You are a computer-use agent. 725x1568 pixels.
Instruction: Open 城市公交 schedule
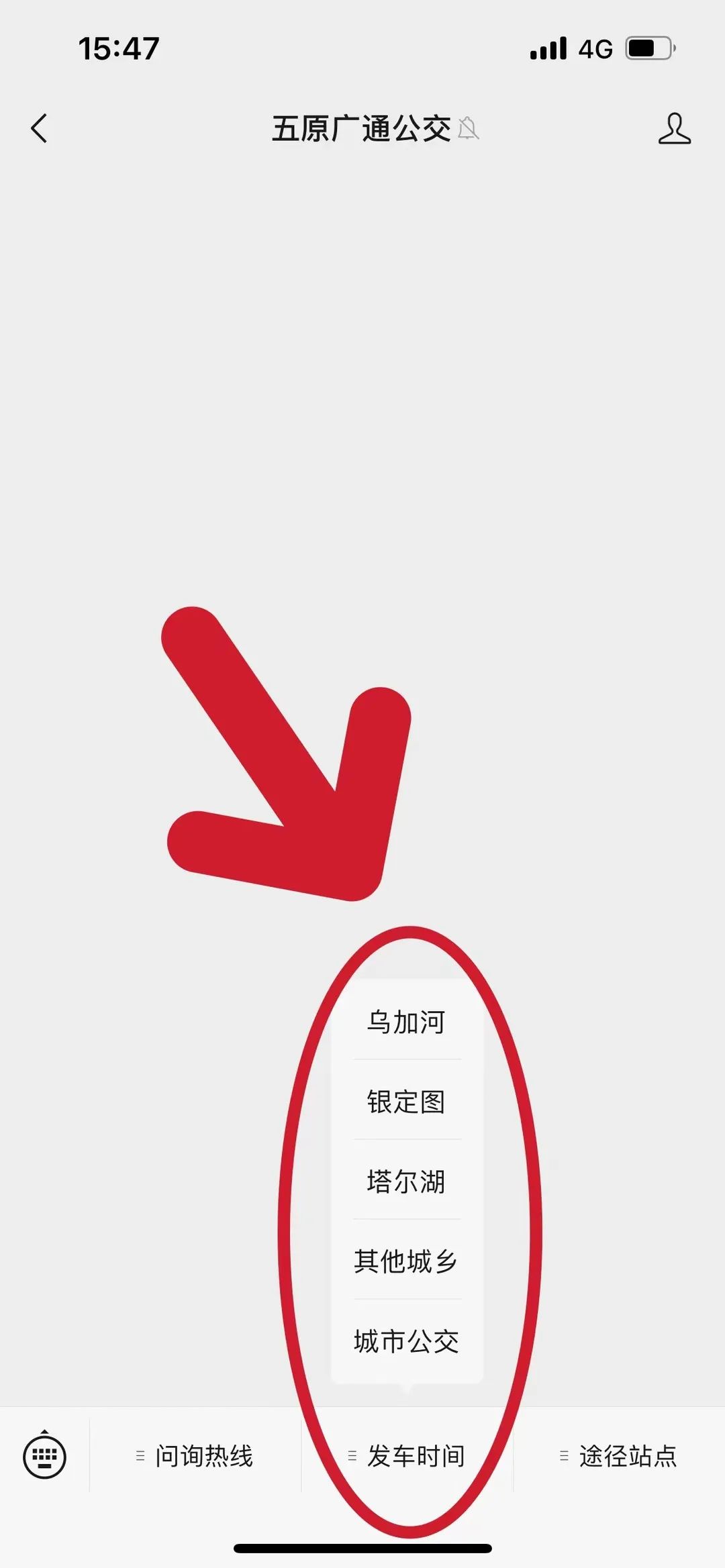[407, 1341]
